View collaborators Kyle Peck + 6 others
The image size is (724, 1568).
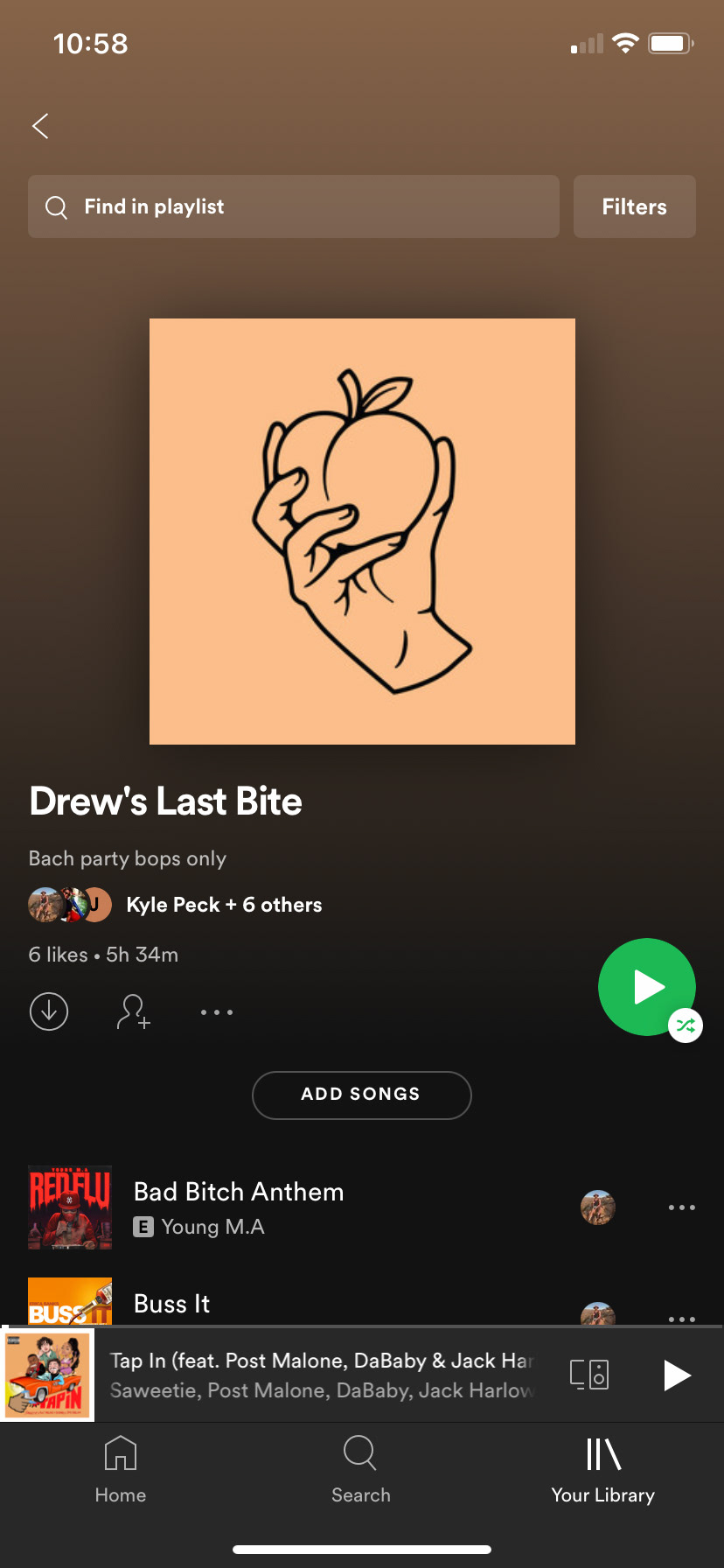224,905
